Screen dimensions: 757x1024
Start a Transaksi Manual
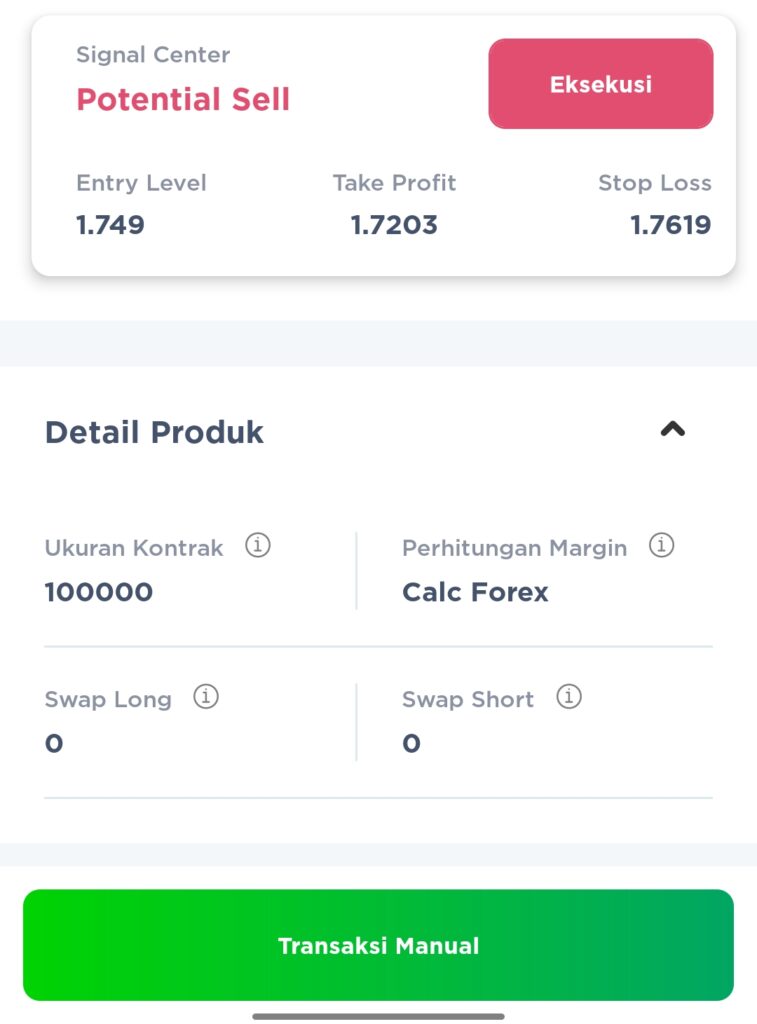coord(378,945)
